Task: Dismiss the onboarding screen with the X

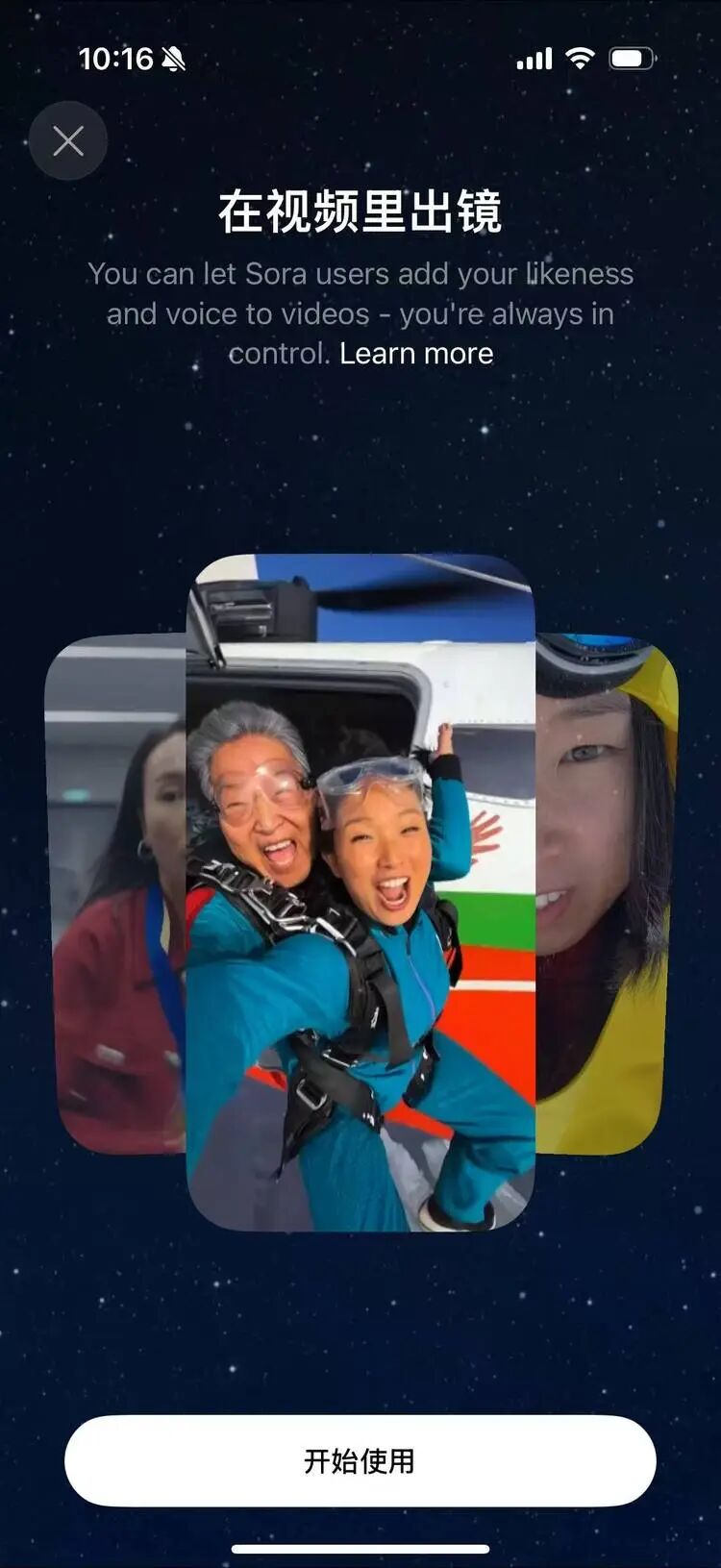Action: pos(68,141)
